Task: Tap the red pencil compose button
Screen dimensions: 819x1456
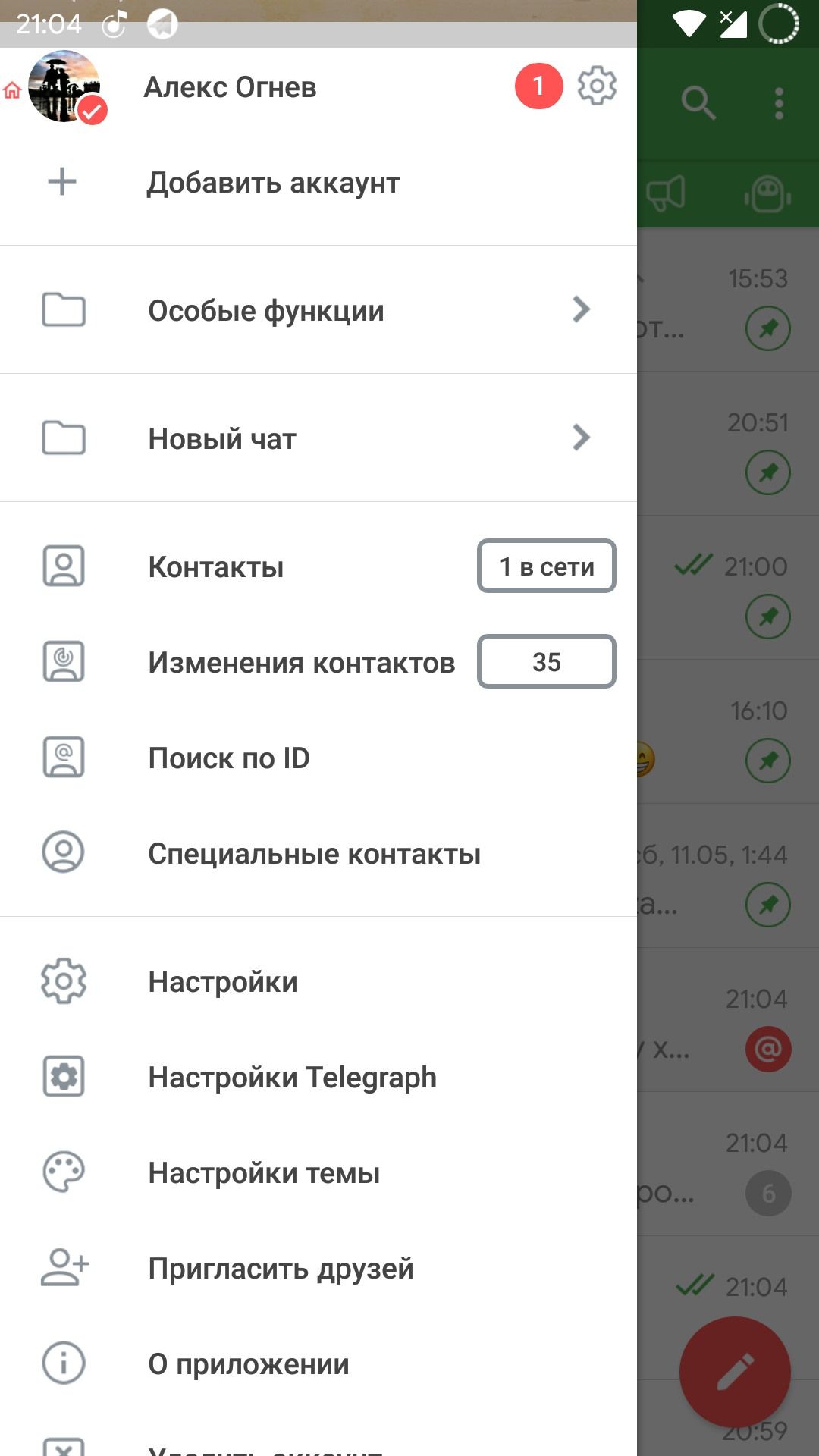Action: pyautogui.click(x=734, y=1372)
